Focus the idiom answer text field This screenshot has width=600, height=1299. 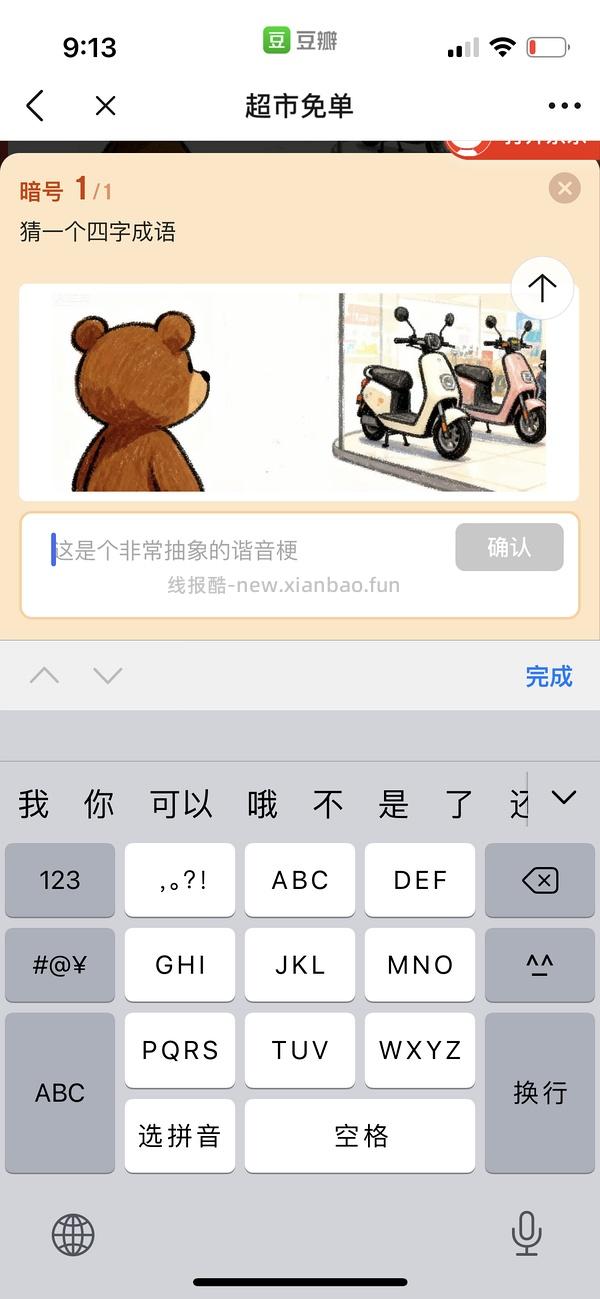[240, 550]
